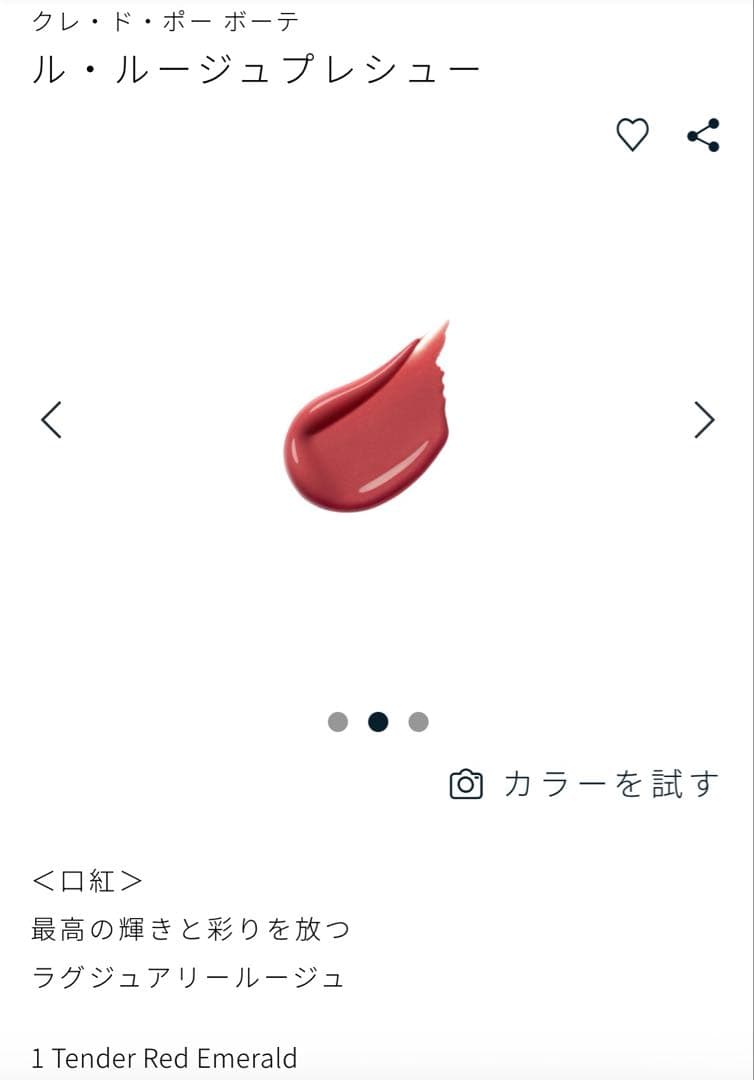Image resolution: width=754 pixels, height=1080 pixels.
Task: Select the first carousel indicator dot
Action: tap(336, 719)
